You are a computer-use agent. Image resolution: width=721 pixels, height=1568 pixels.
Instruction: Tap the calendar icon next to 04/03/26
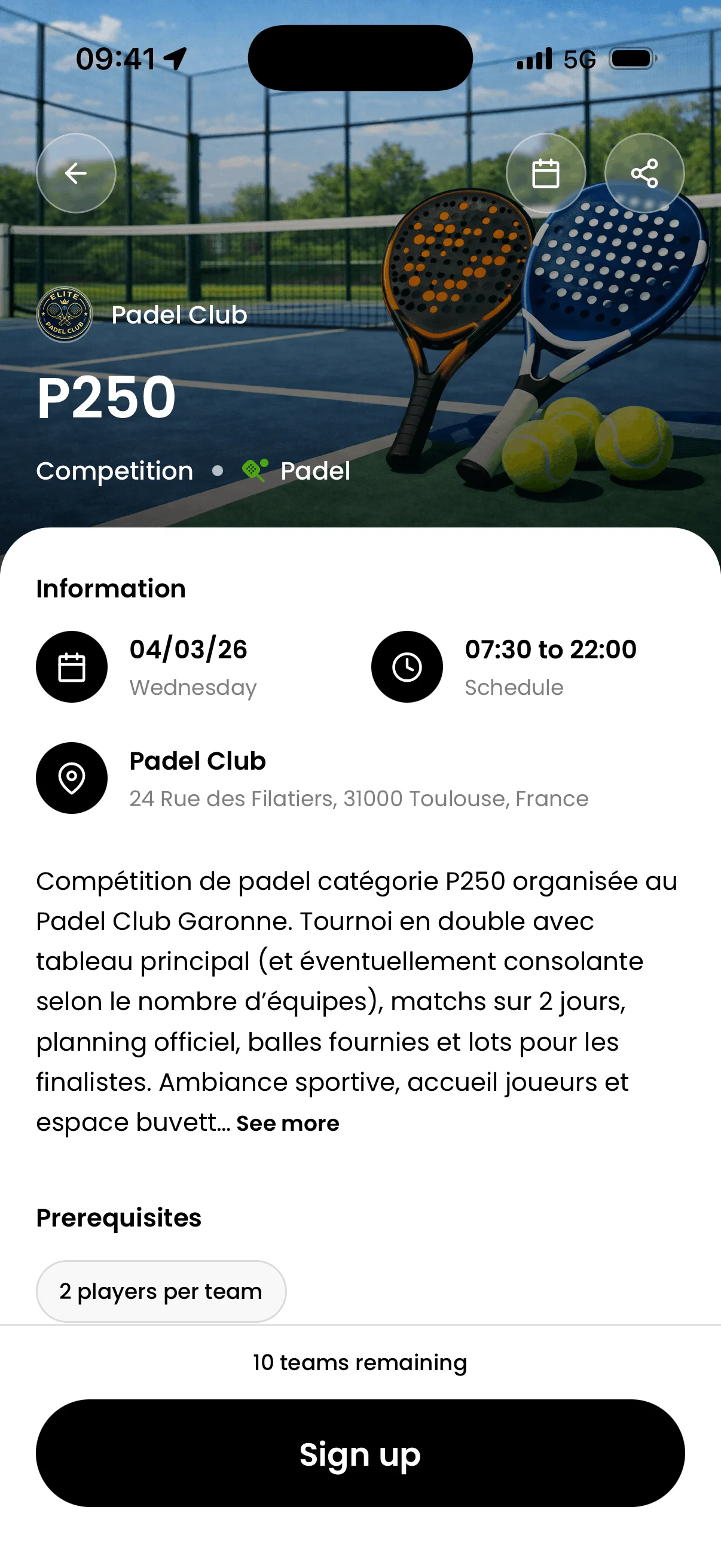pos(71,667)
